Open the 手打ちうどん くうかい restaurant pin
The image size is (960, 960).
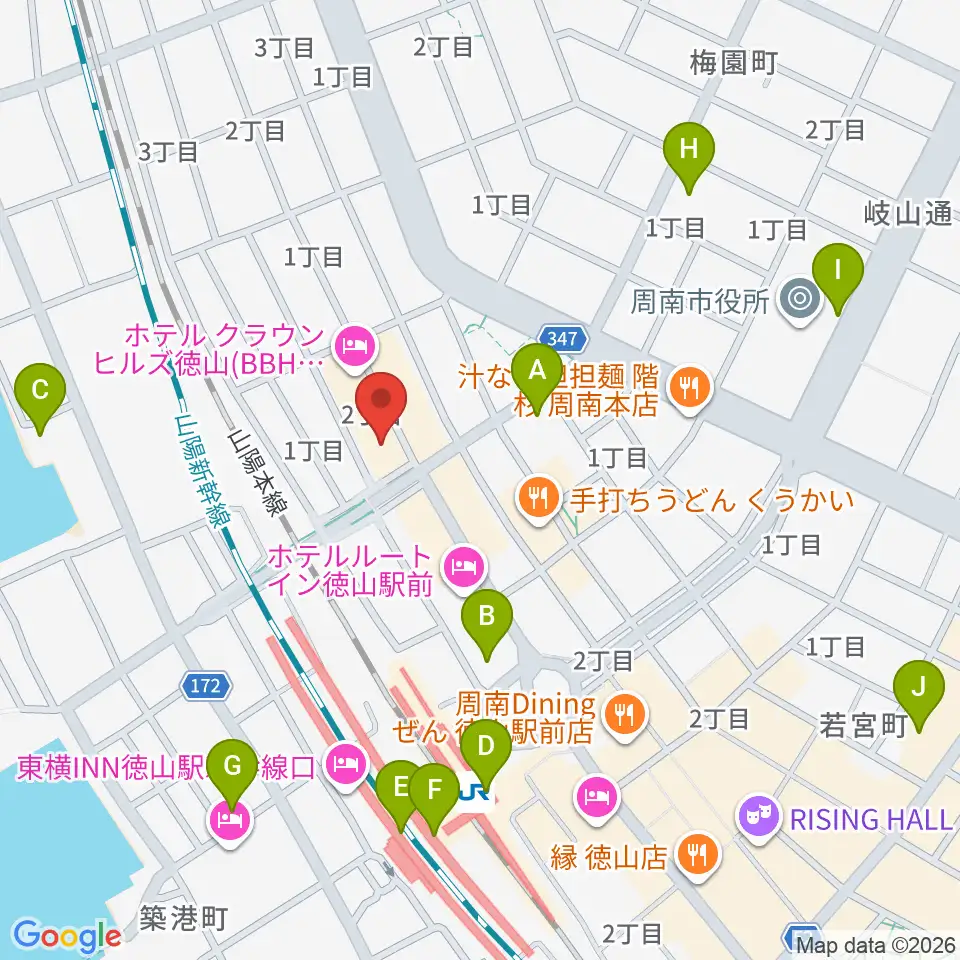pos(538,499)
